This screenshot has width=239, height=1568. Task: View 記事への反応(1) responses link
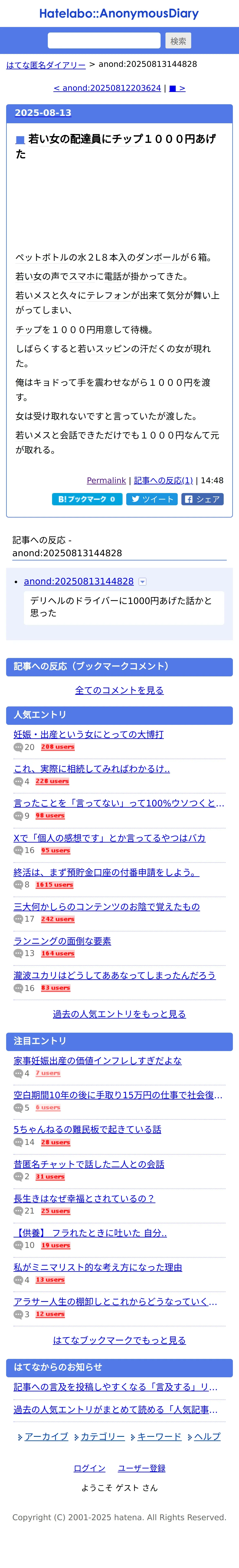(x=163, y=480)
